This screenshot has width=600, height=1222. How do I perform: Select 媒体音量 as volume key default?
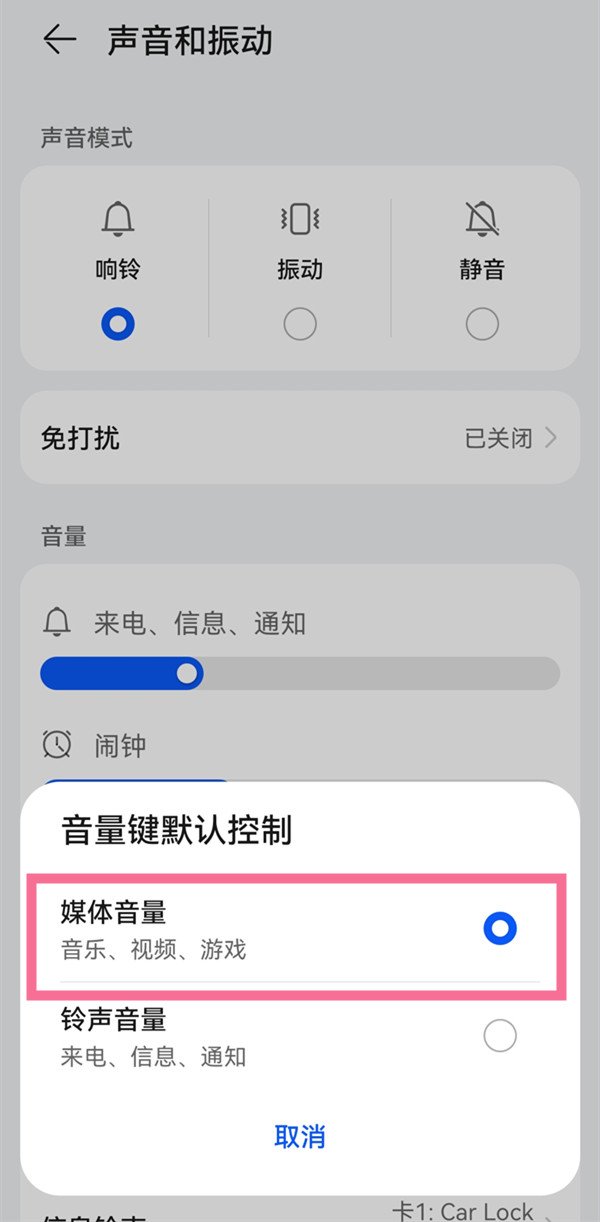point(499,929)
